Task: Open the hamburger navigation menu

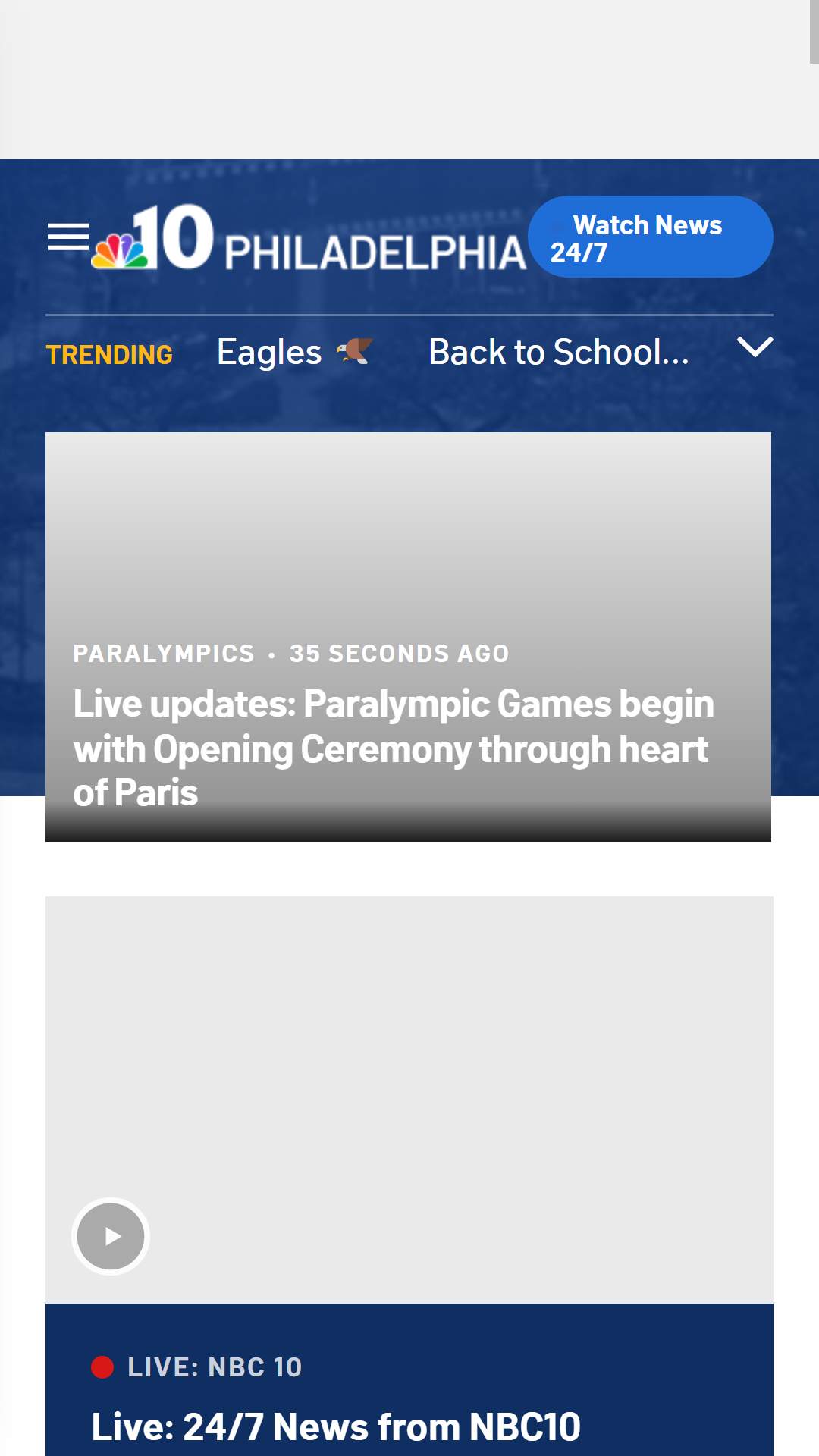Action: click(68, 237)
